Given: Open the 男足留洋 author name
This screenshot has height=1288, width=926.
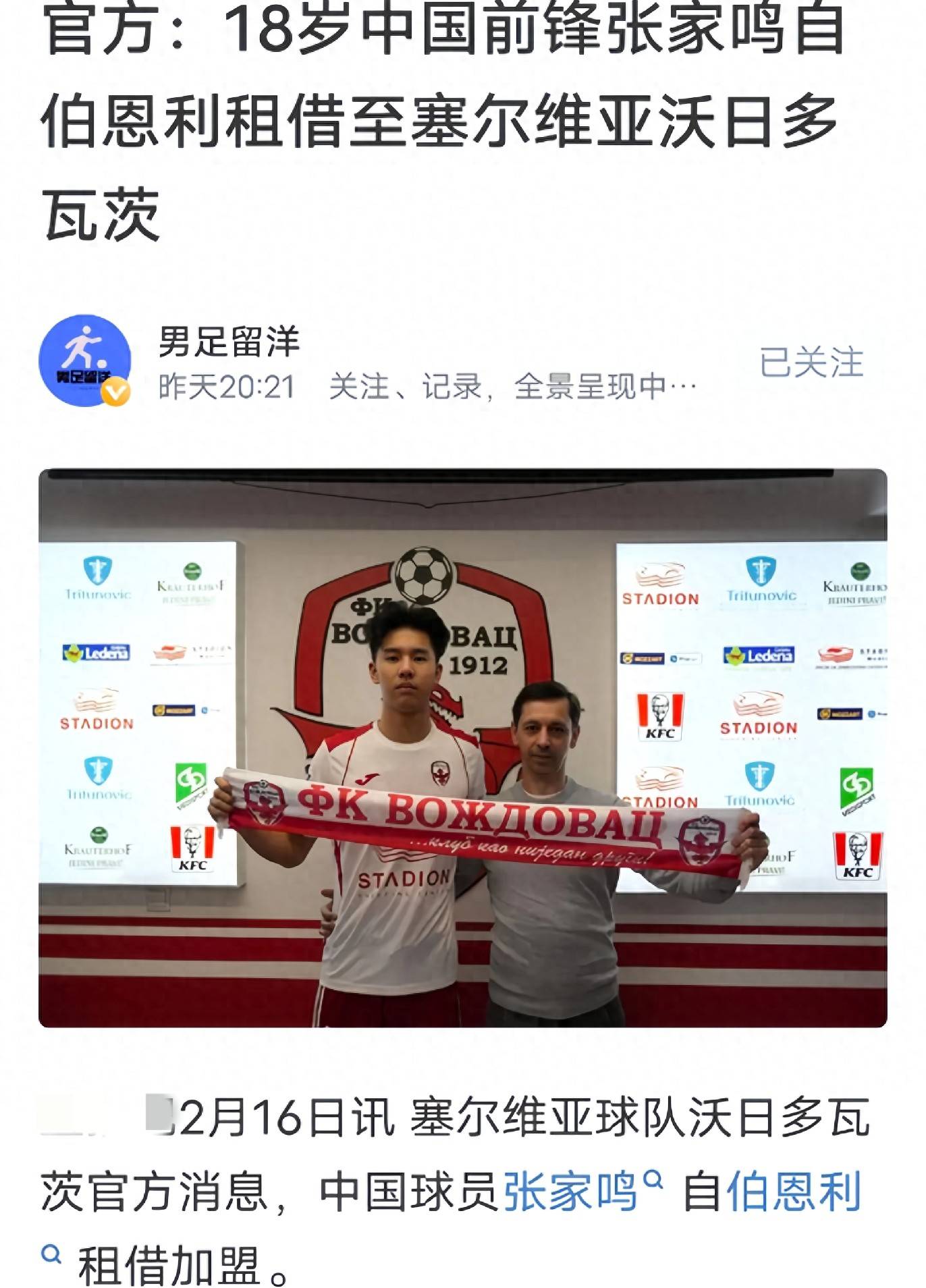Looking at the screenshot, I should coord(229,341).
